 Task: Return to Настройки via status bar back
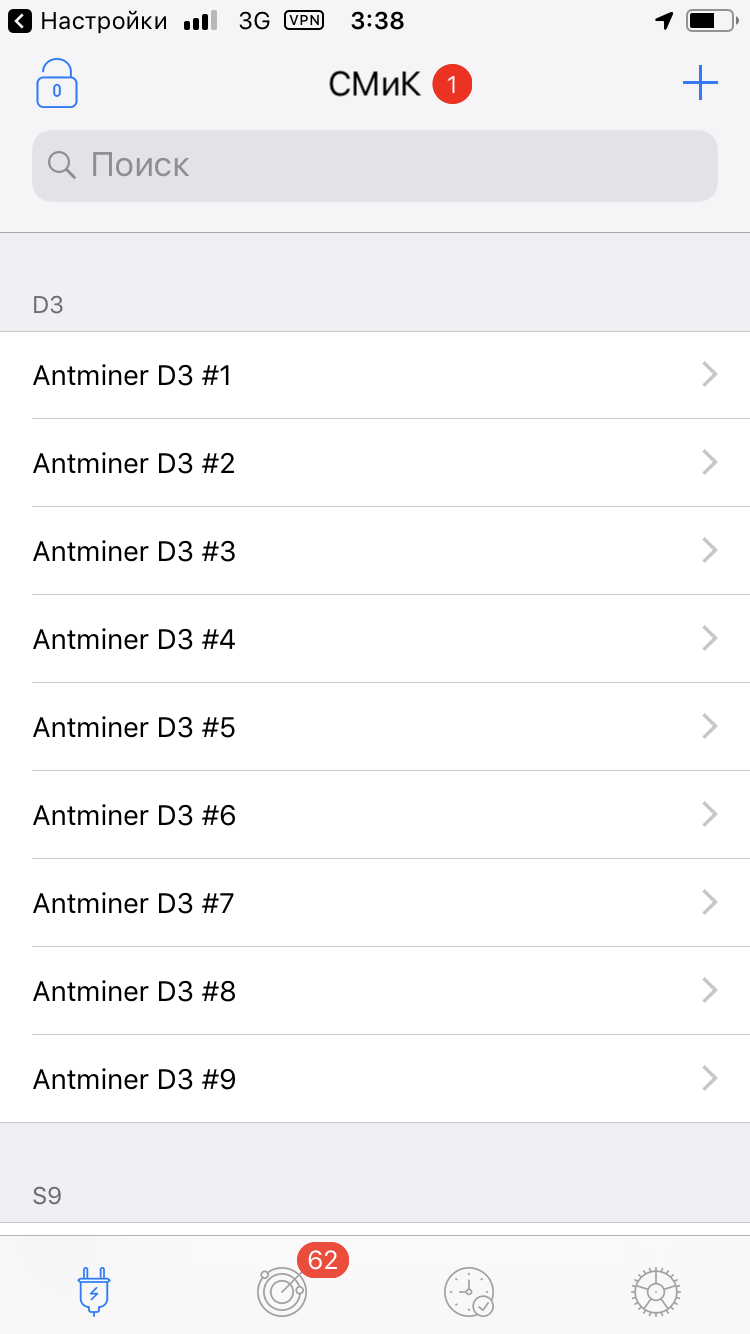point(88,20)
